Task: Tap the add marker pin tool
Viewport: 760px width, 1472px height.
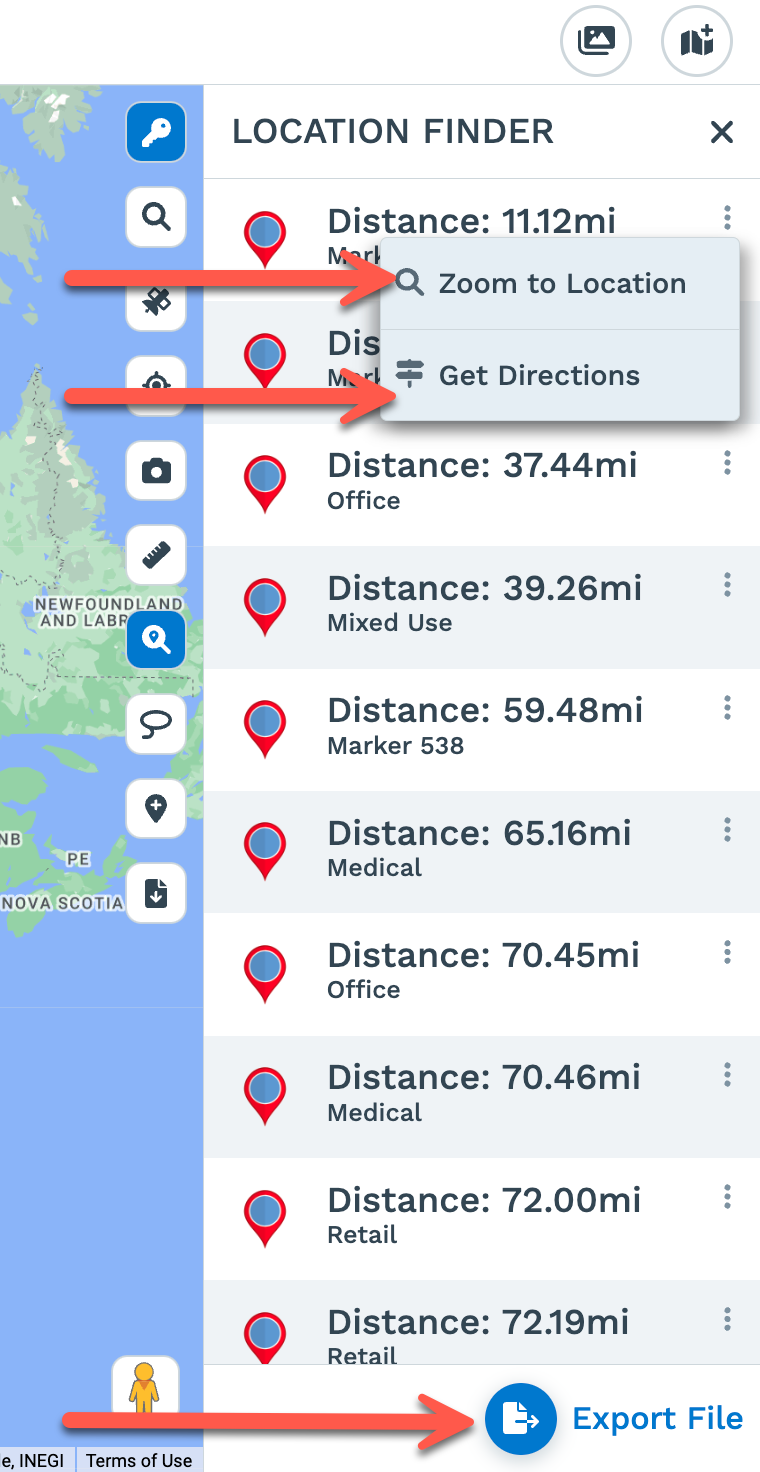Action: (x=156, y=808)
